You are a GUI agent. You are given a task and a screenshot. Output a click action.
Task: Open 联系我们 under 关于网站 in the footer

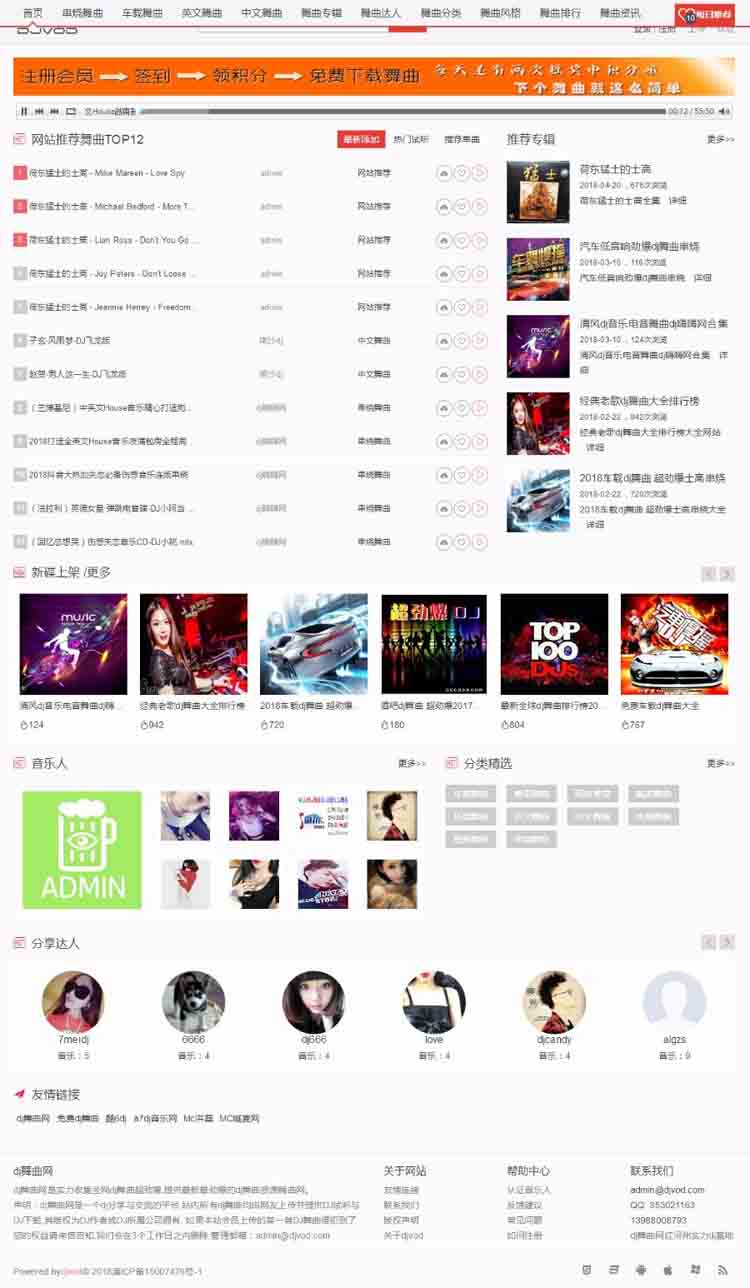[401, 1205]
